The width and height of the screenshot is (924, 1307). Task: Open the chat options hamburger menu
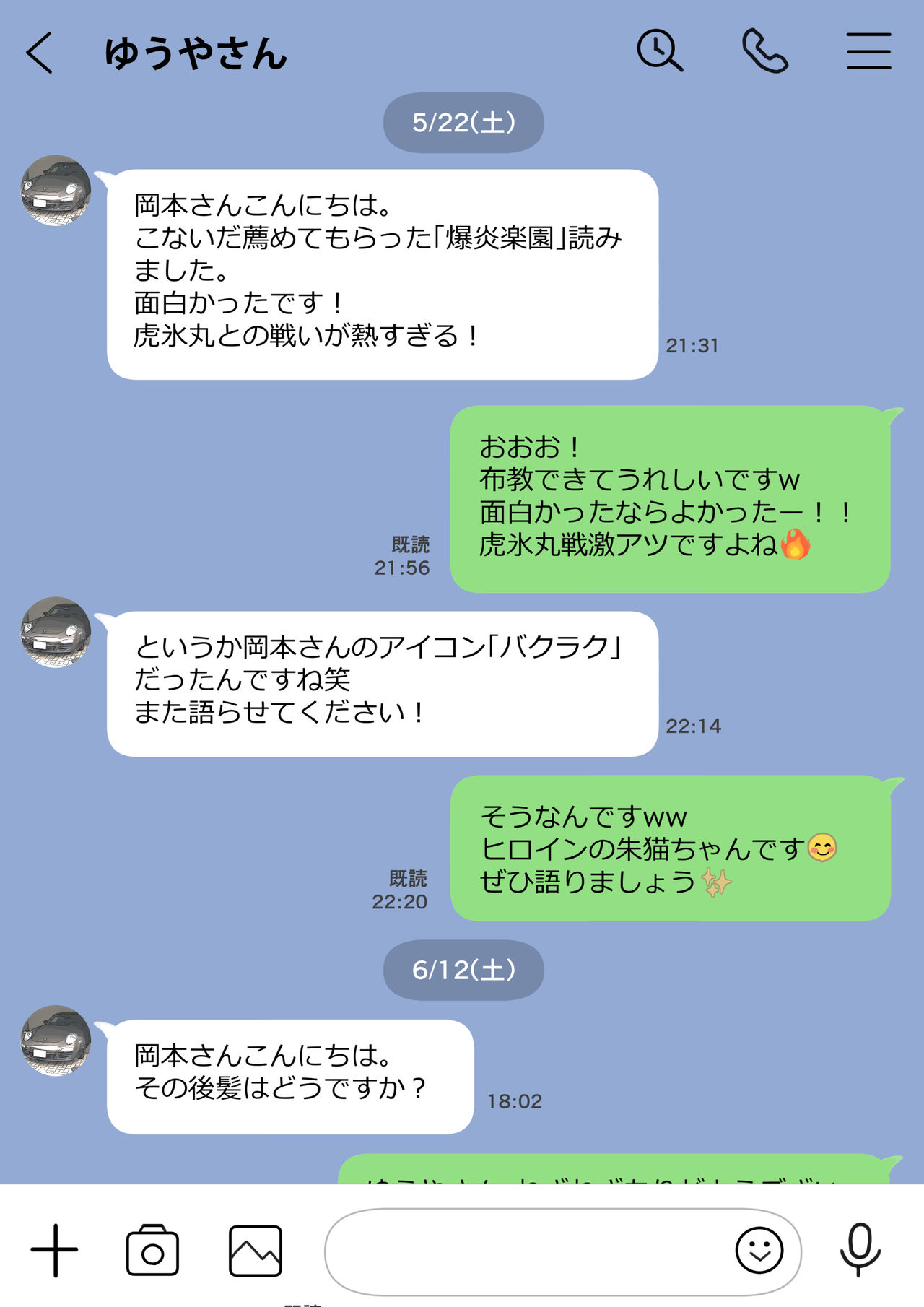(870, 51)
